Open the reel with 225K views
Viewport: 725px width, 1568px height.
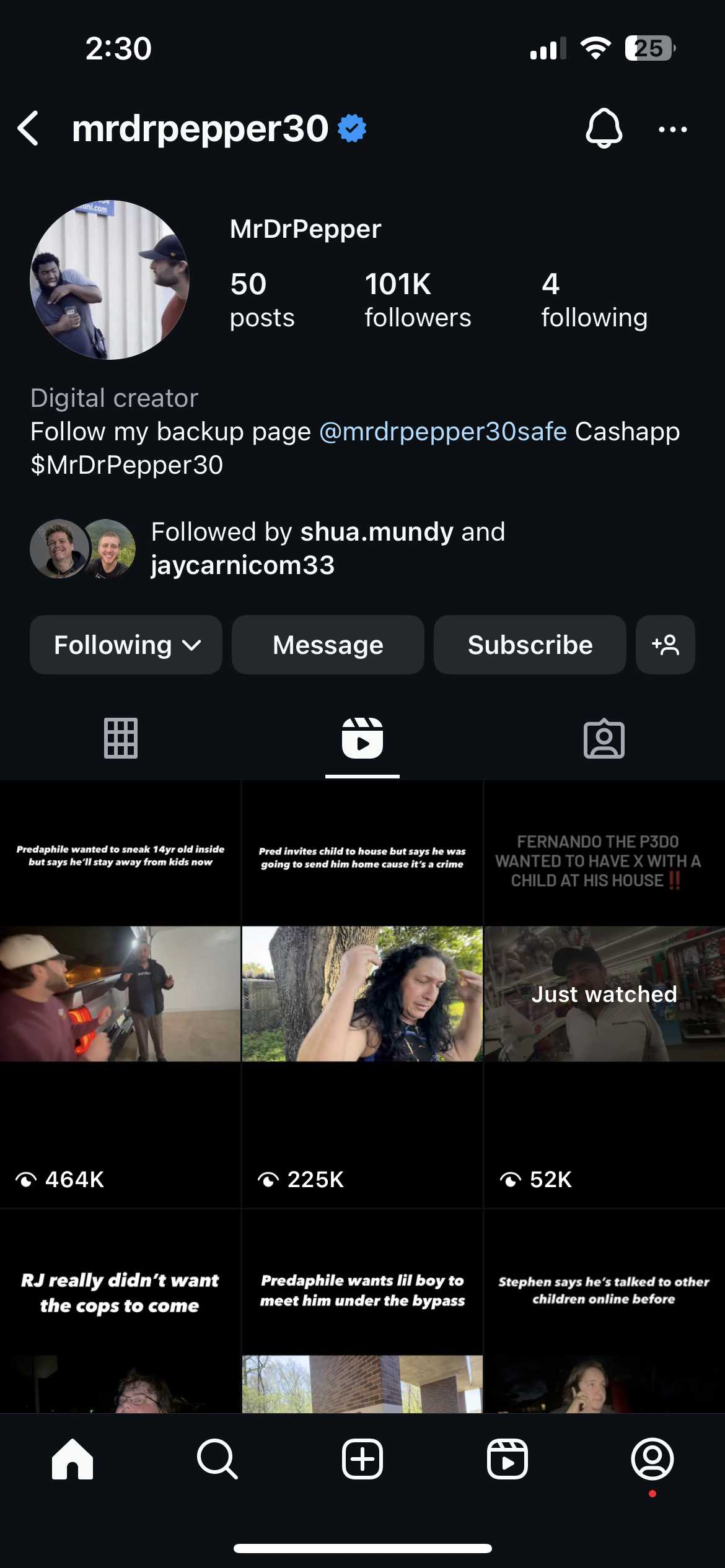coord(362,994)
